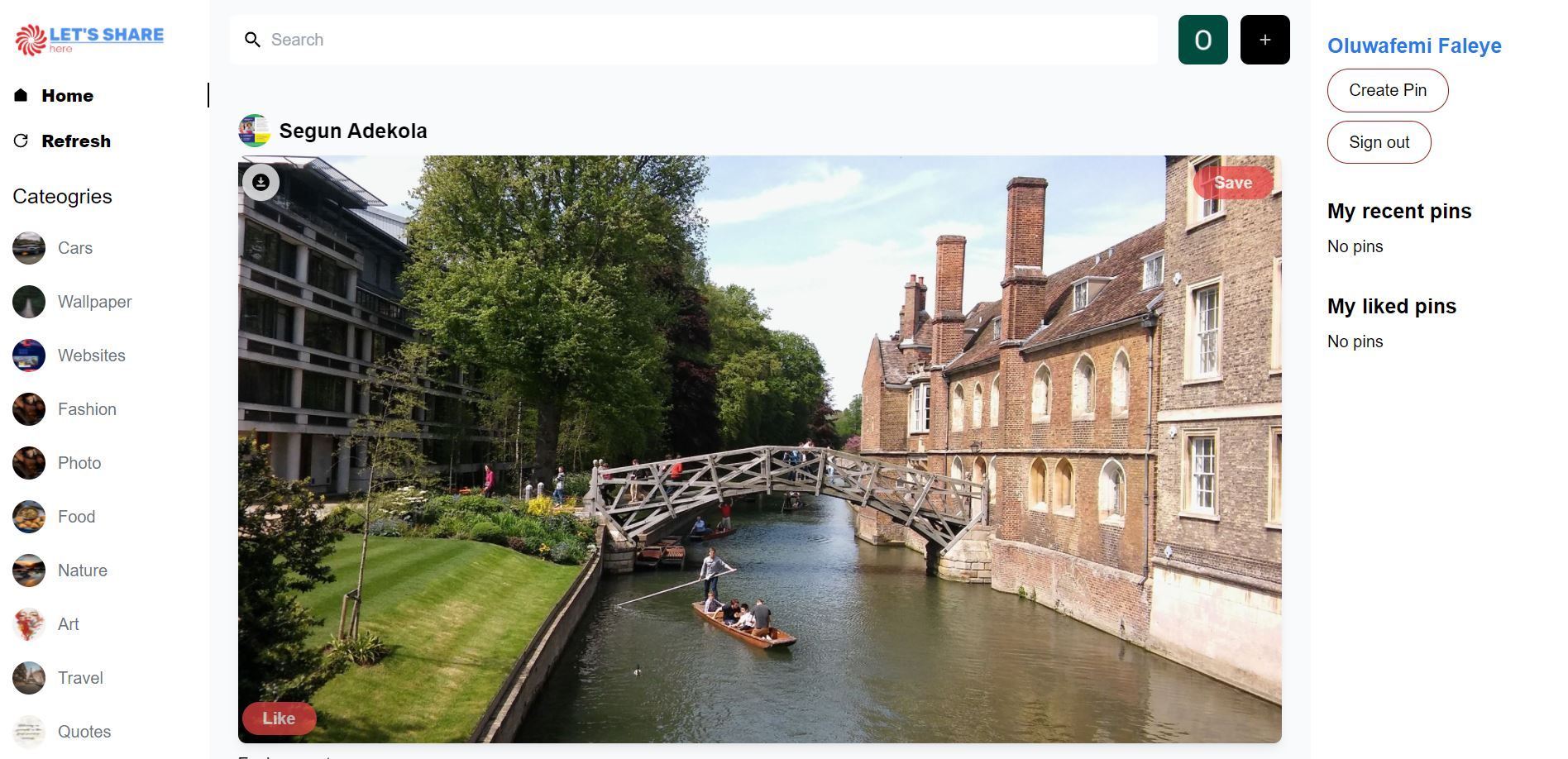Open Segun Adekola's profile

click(352, 131)
